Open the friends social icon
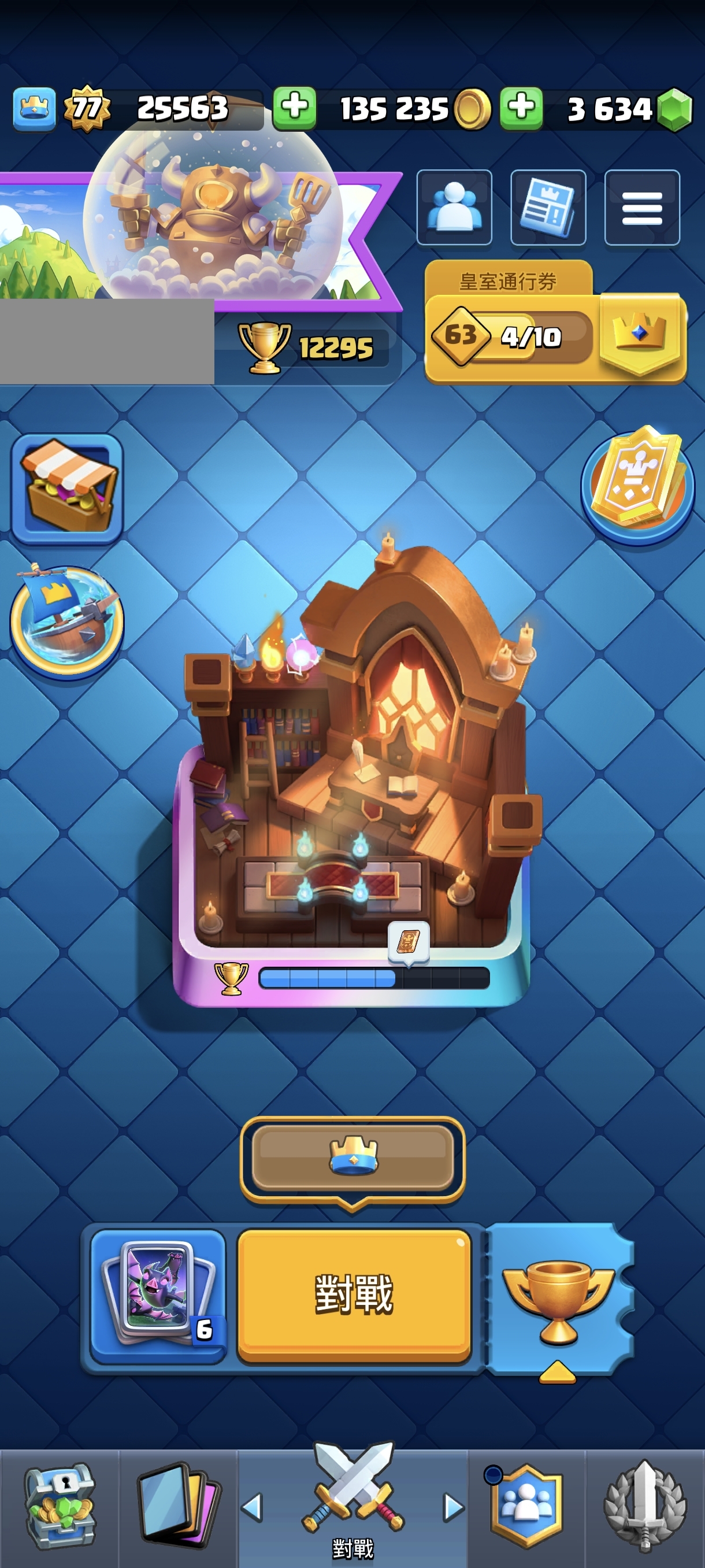The image size is (705, 1568). click(x=454, y=208)
